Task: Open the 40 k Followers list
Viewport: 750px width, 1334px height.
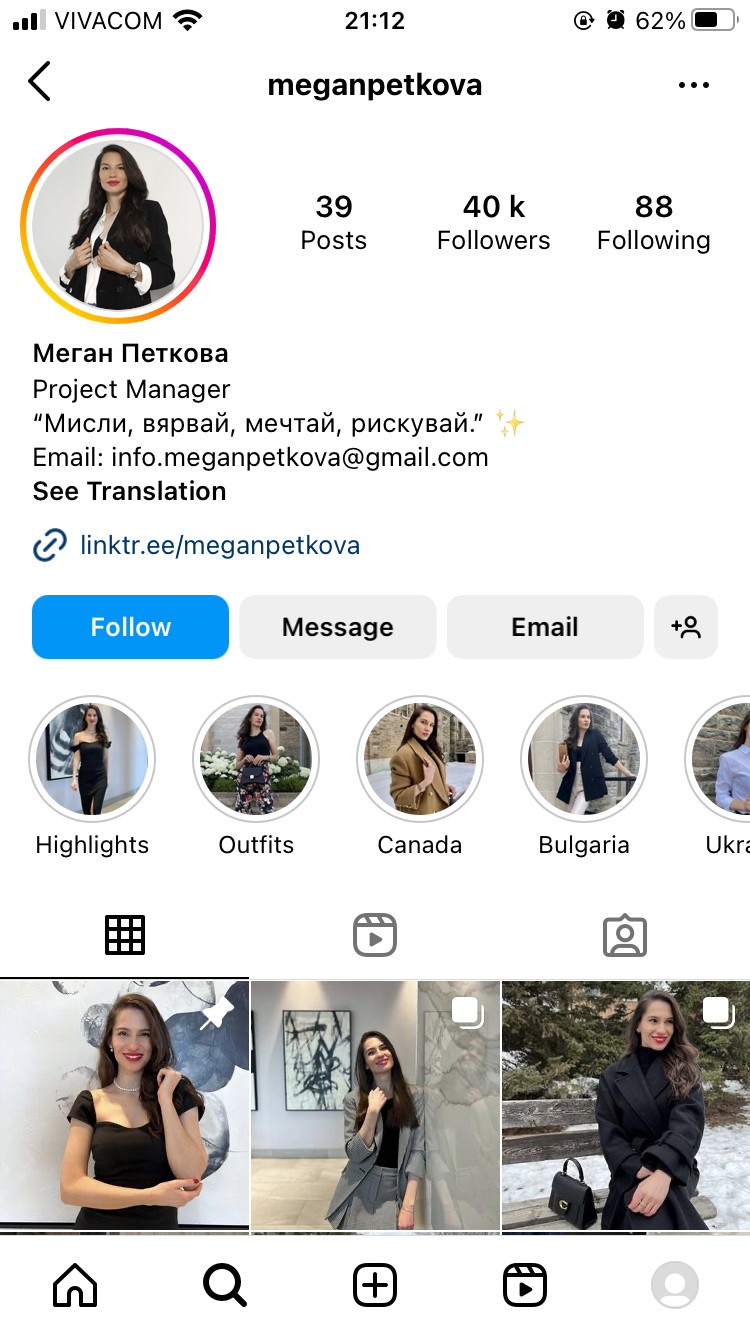Action: 493,223
